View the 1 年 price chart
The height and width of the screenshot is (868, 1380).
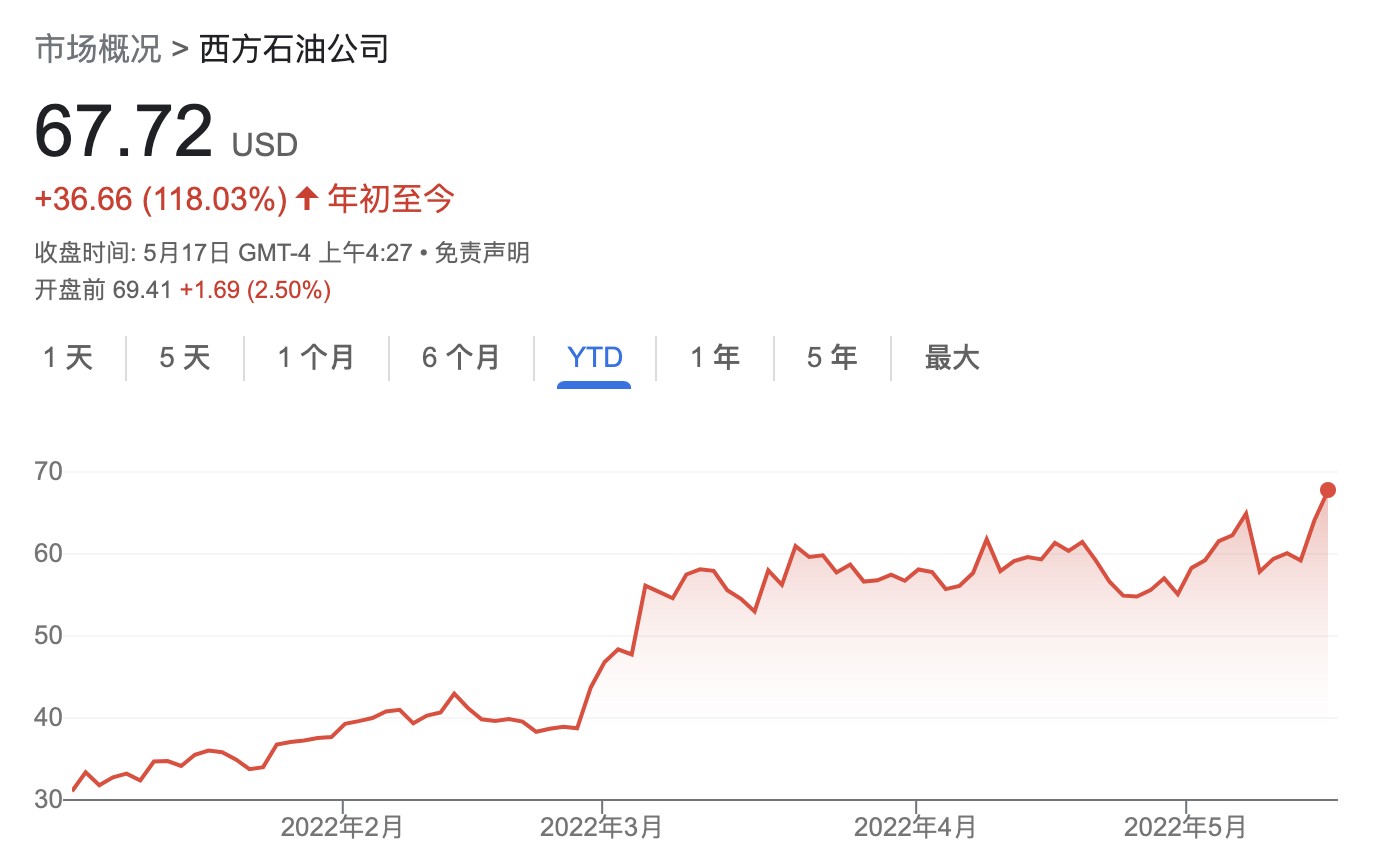[715, 357]
